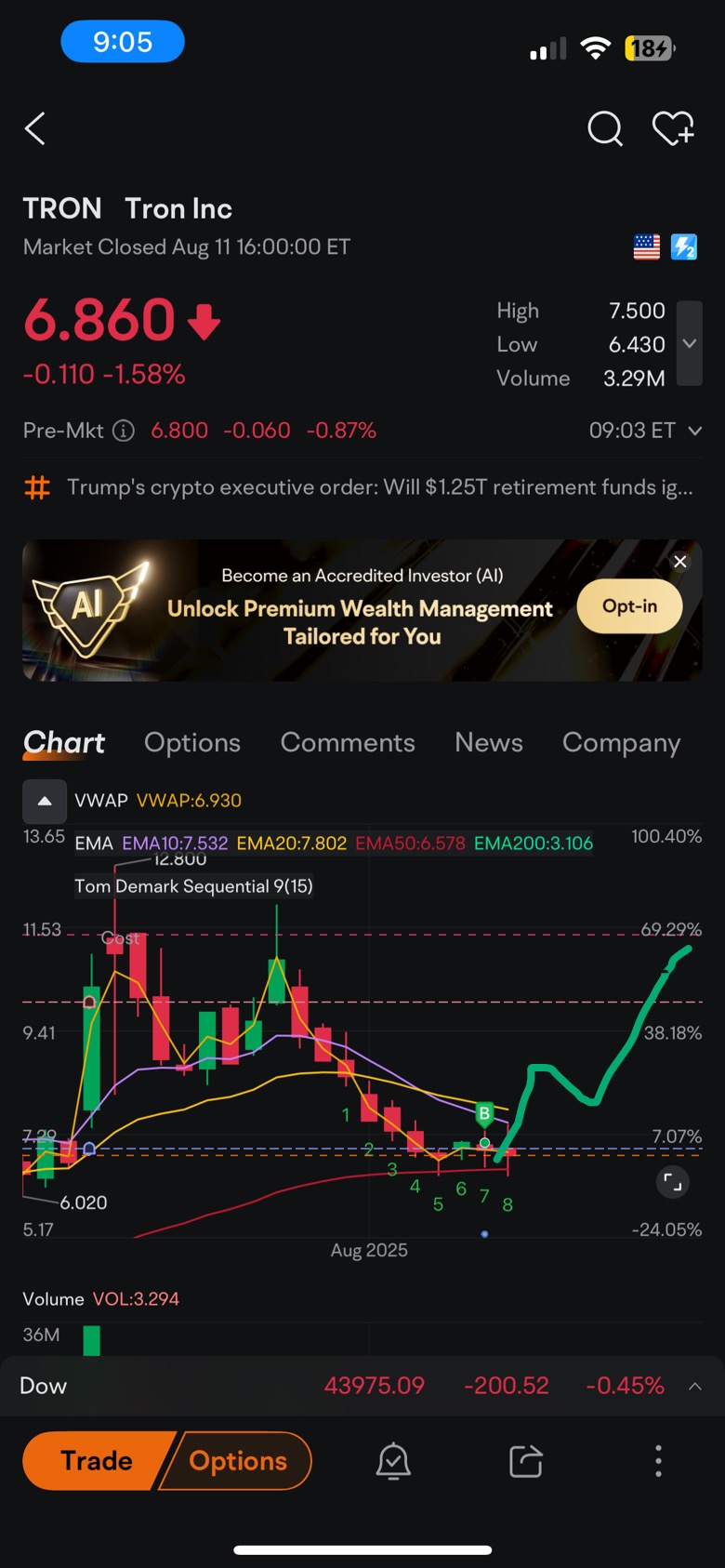Tap the 24-hour trading lightning icon

pyautogui.click(x=685, y=247)
